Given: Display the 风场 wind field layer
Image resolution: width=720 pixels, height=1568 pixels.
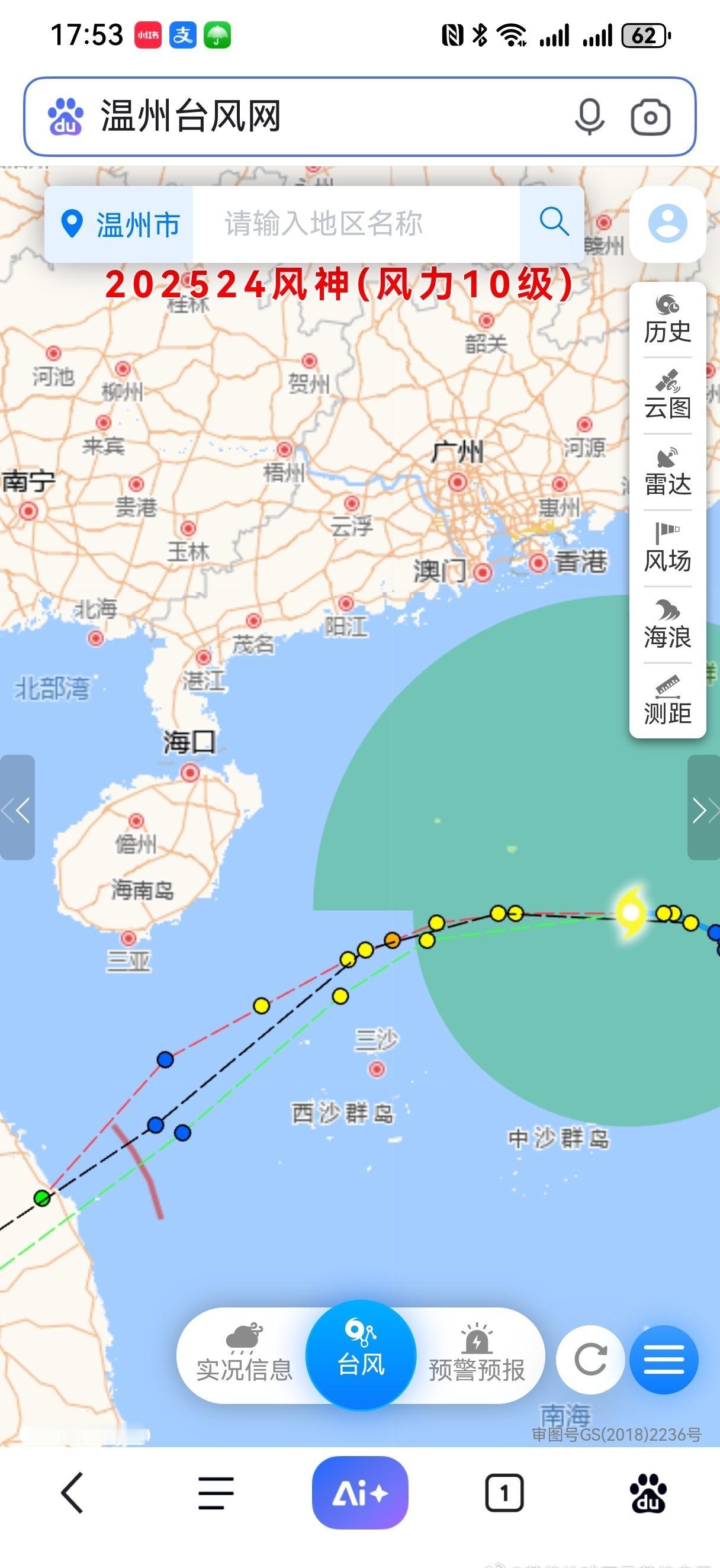Looking at the screenshot, I should 667,549.
